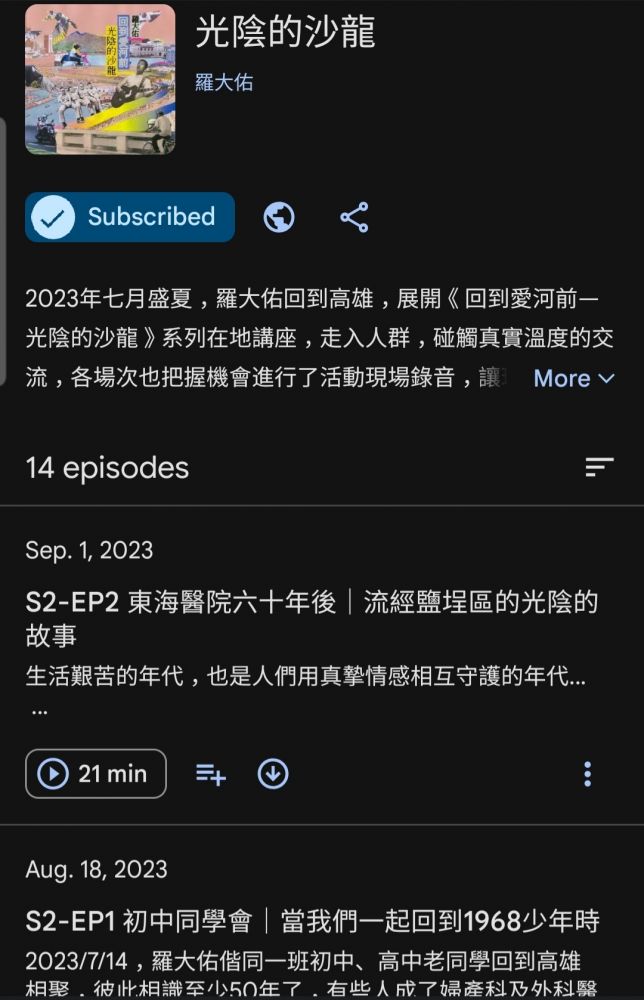Share this podcast
644x1000 pixels.
coord(354,217)
